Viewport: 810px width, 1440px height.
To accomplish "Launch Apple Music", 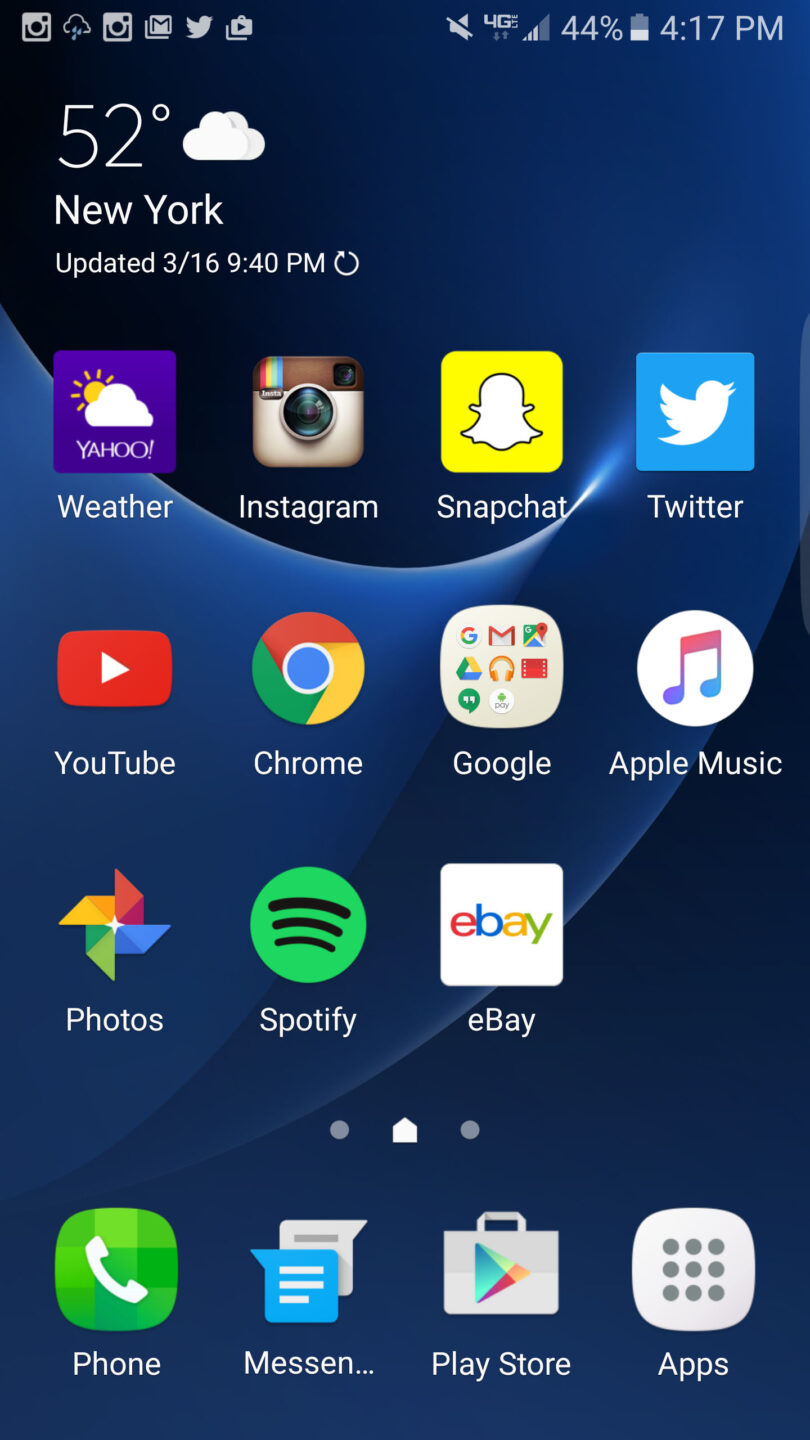I will point(694,668).
